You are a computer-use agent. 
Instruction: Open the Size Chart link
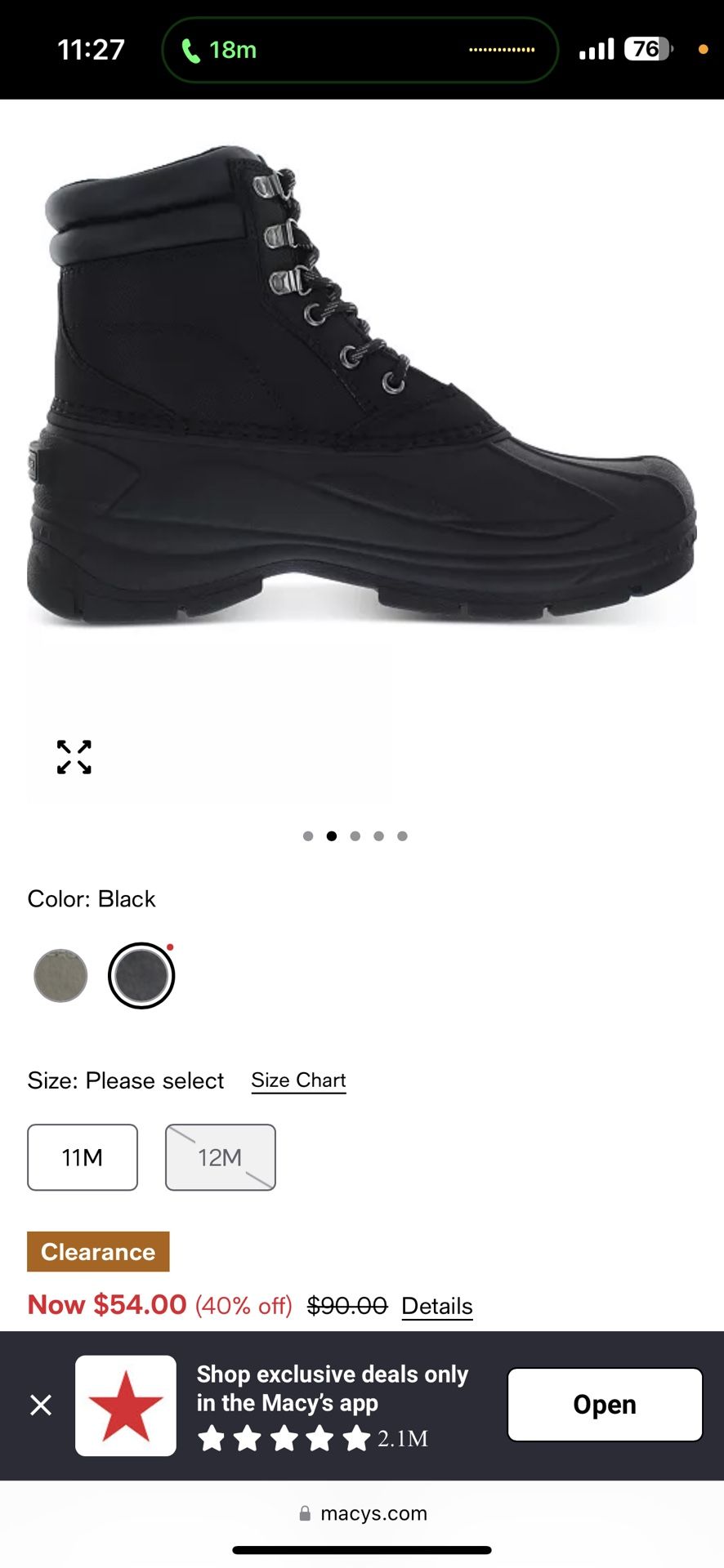[298, 1080]
